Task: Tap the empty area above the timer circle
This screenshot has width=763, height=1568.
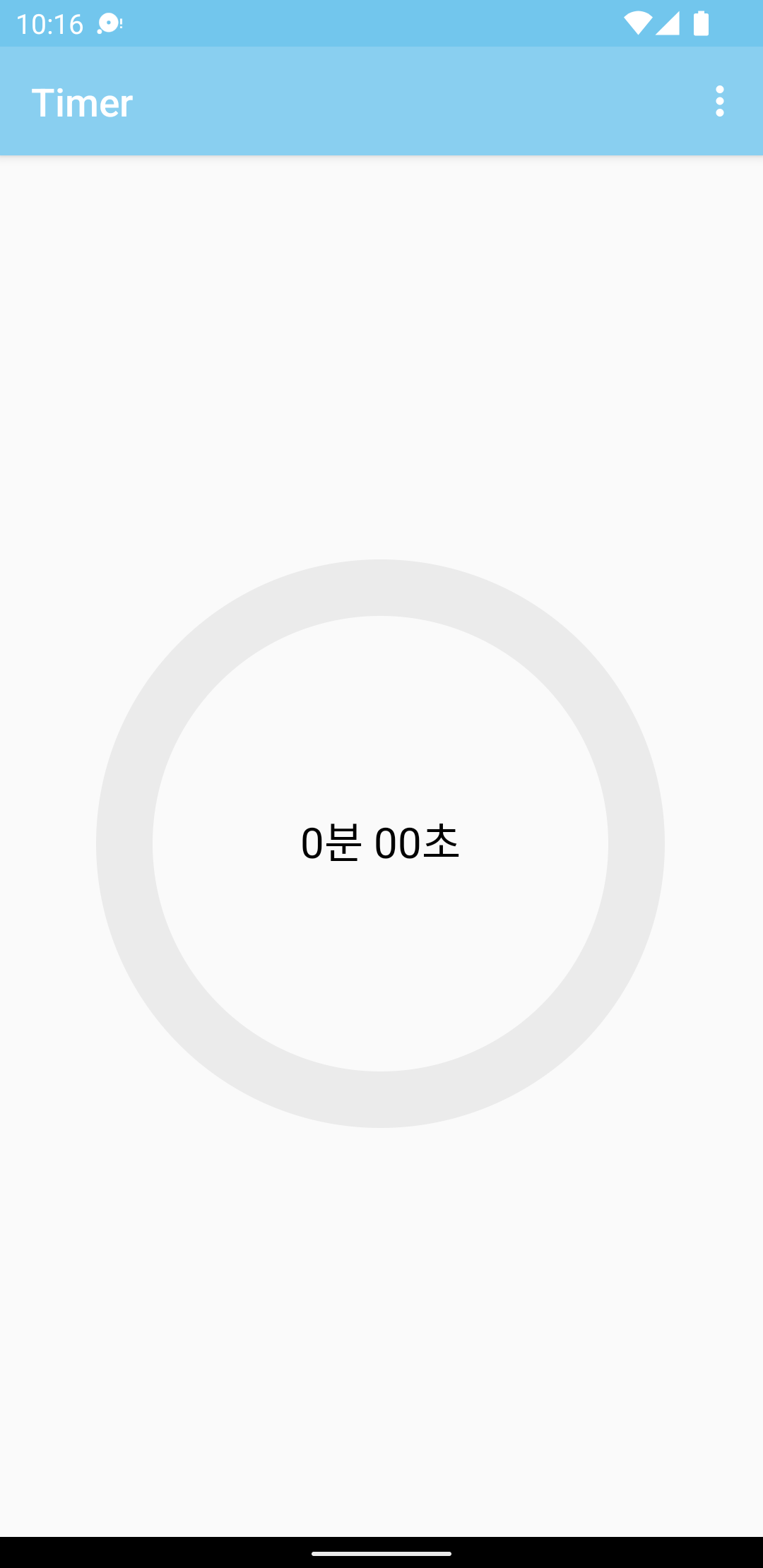Action: 381,353
